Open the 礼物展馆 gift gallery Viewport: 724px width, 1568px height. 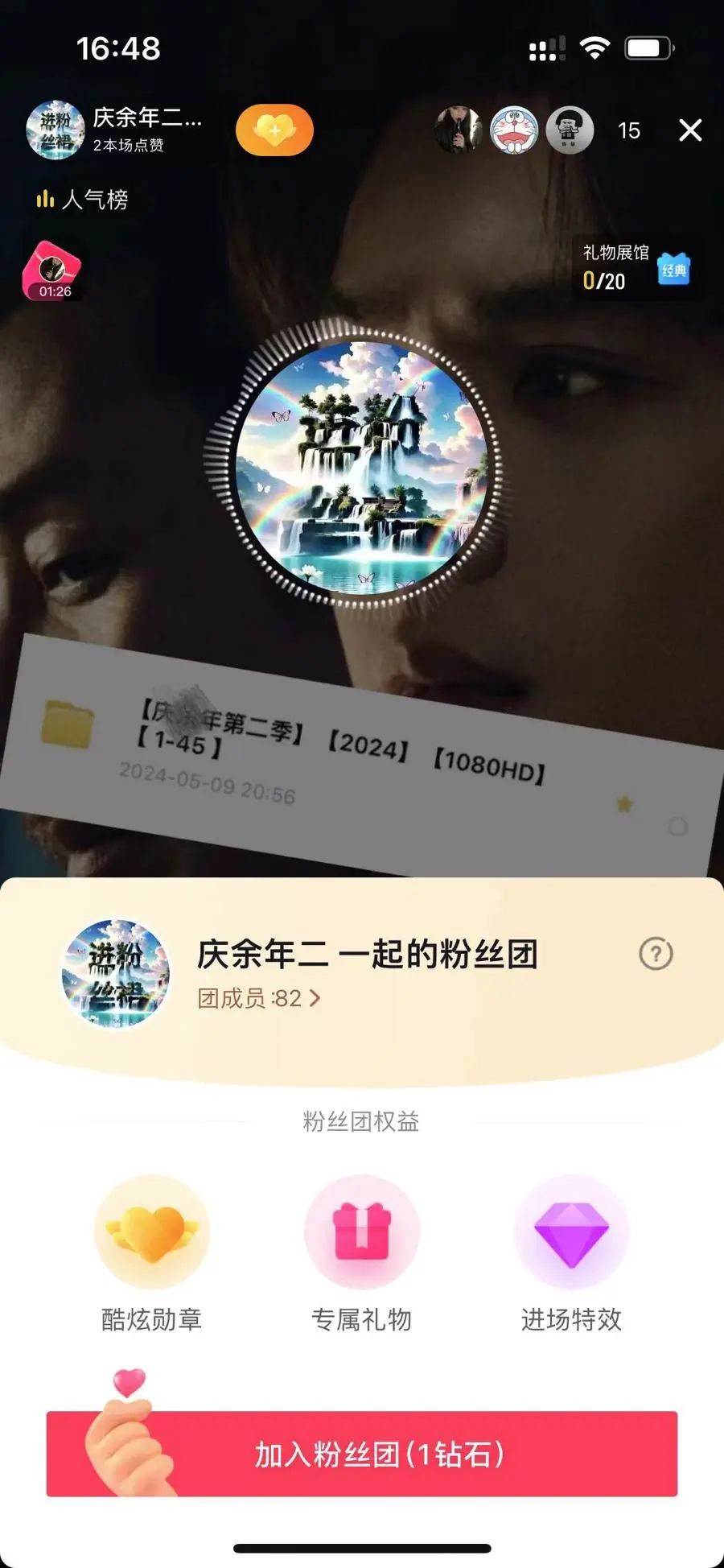635,269
